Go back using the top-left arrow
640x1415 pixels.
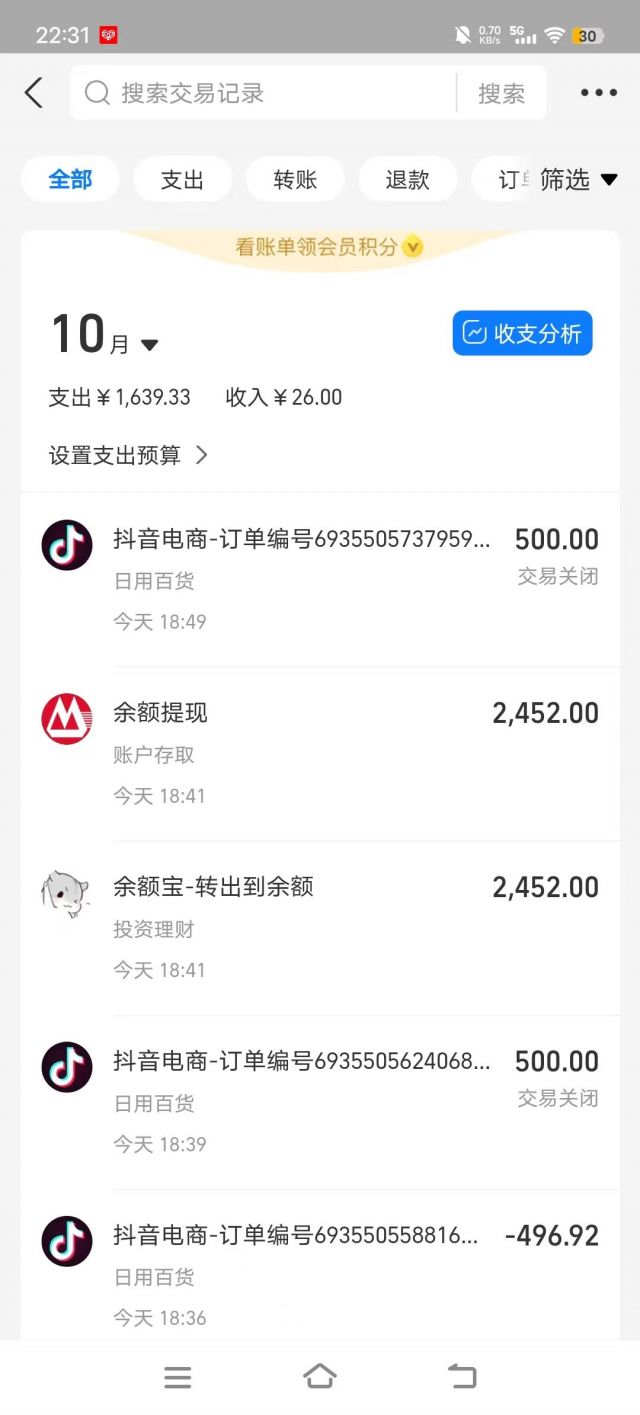(x=34, y=93)
